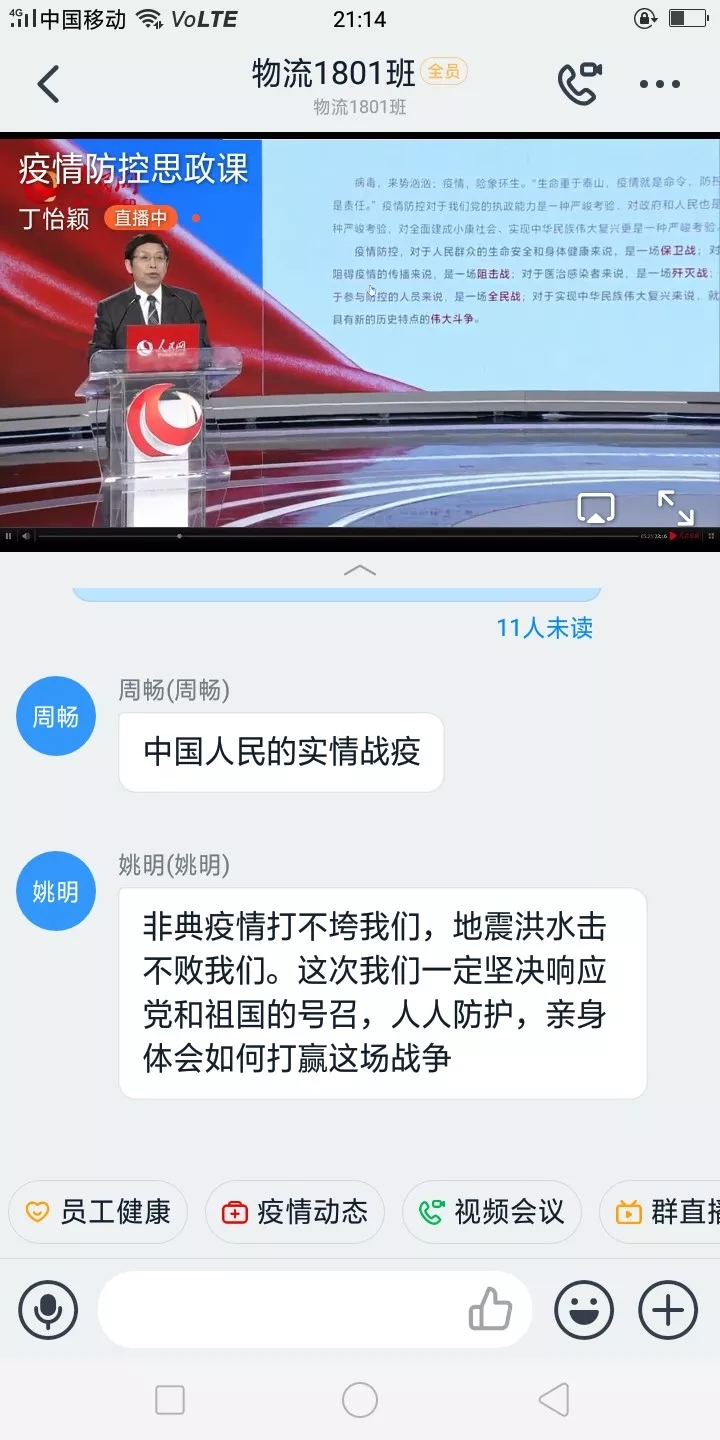
Task: Open the three-dot overflow menu
Action: (x=660, y=85)
